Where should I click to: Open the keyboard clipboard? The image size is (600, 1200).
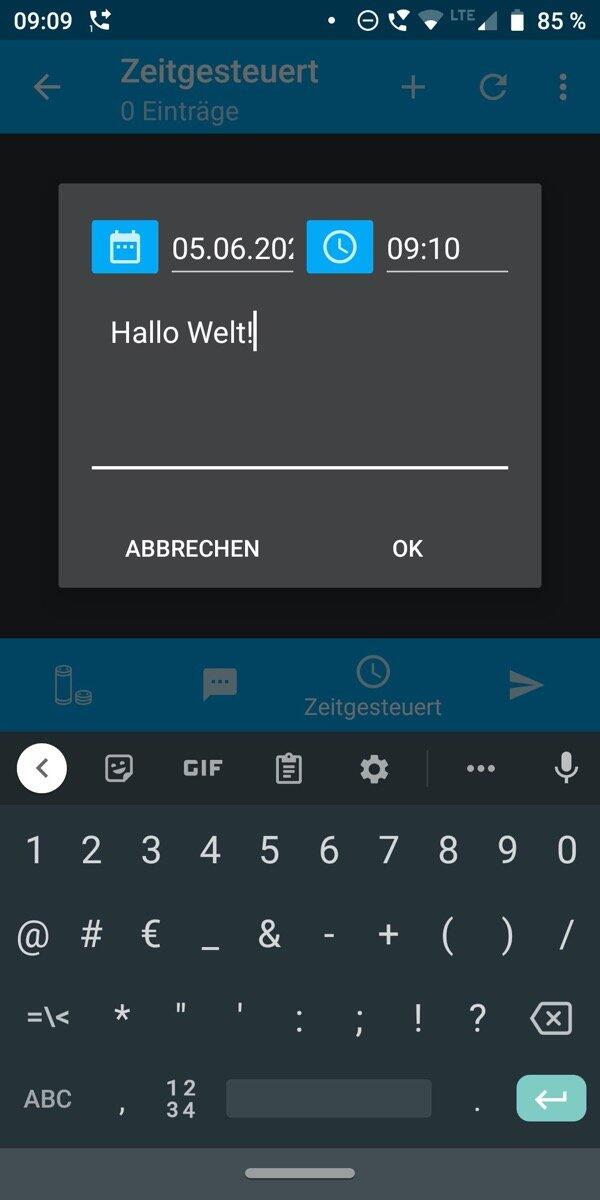(288, 769)
